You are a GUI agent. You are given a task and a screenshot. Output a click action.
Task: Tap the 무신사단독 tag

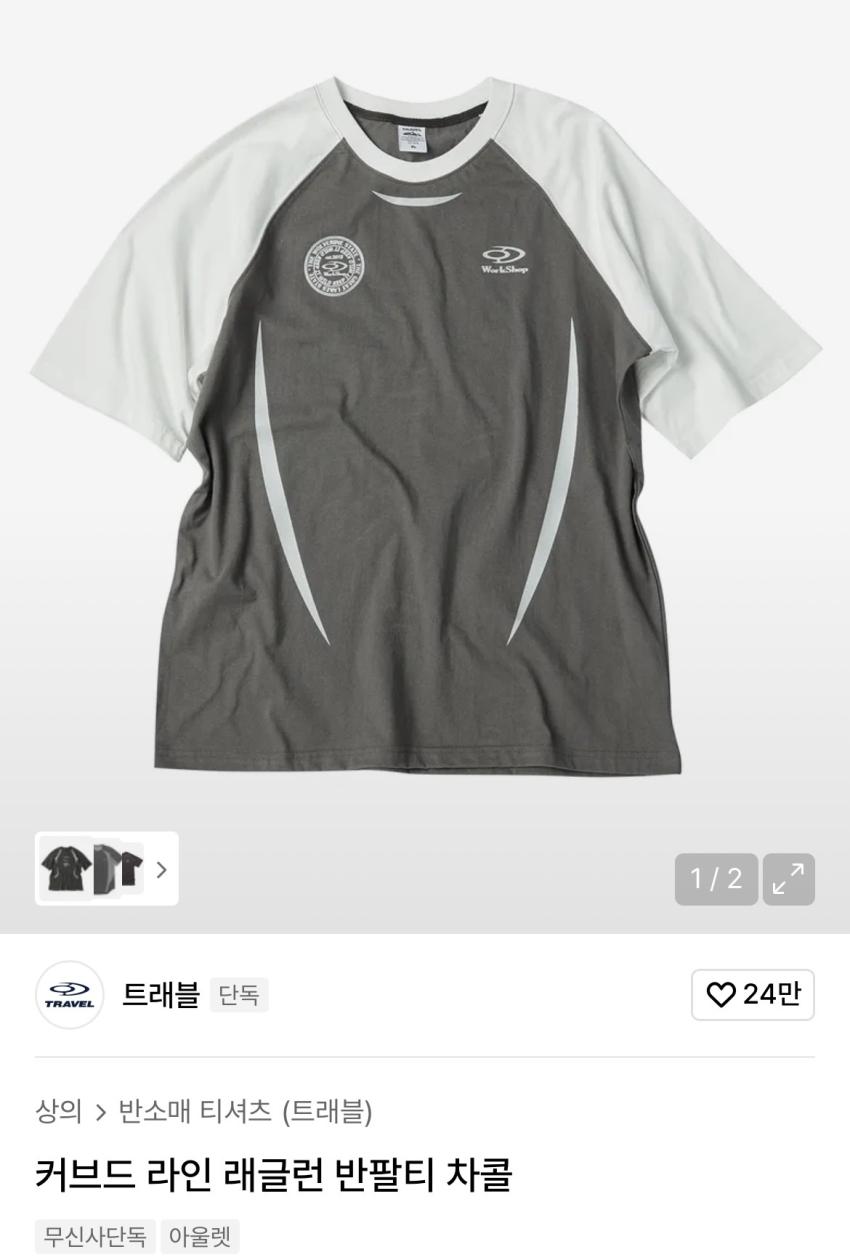pyautogui.click(x=95, y=1237)
